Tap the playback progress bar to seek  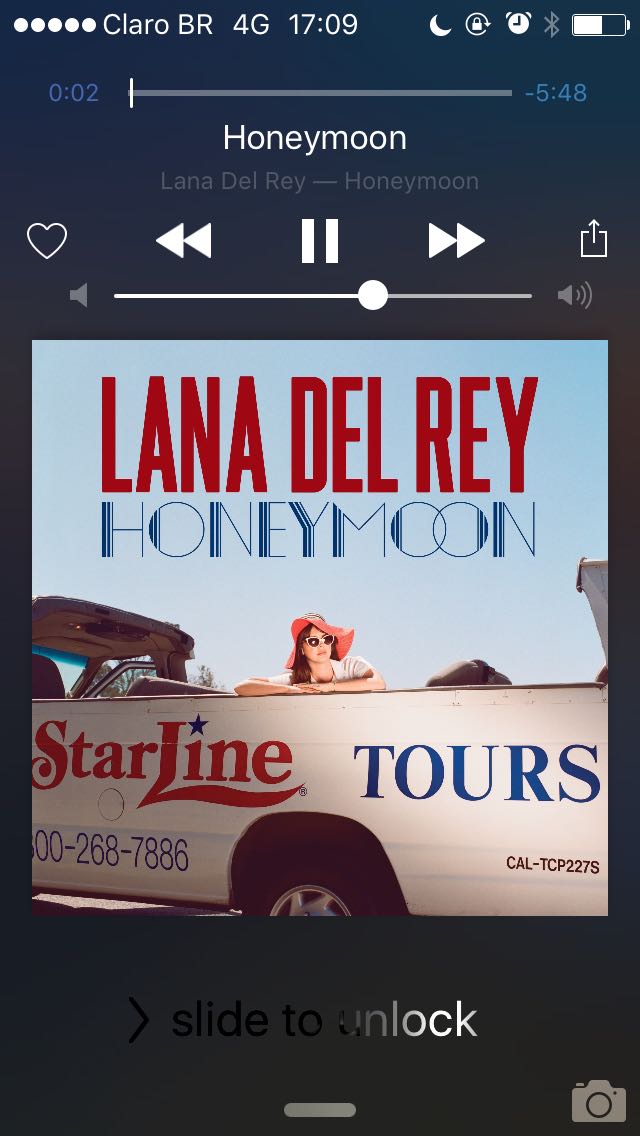[320, 93]
